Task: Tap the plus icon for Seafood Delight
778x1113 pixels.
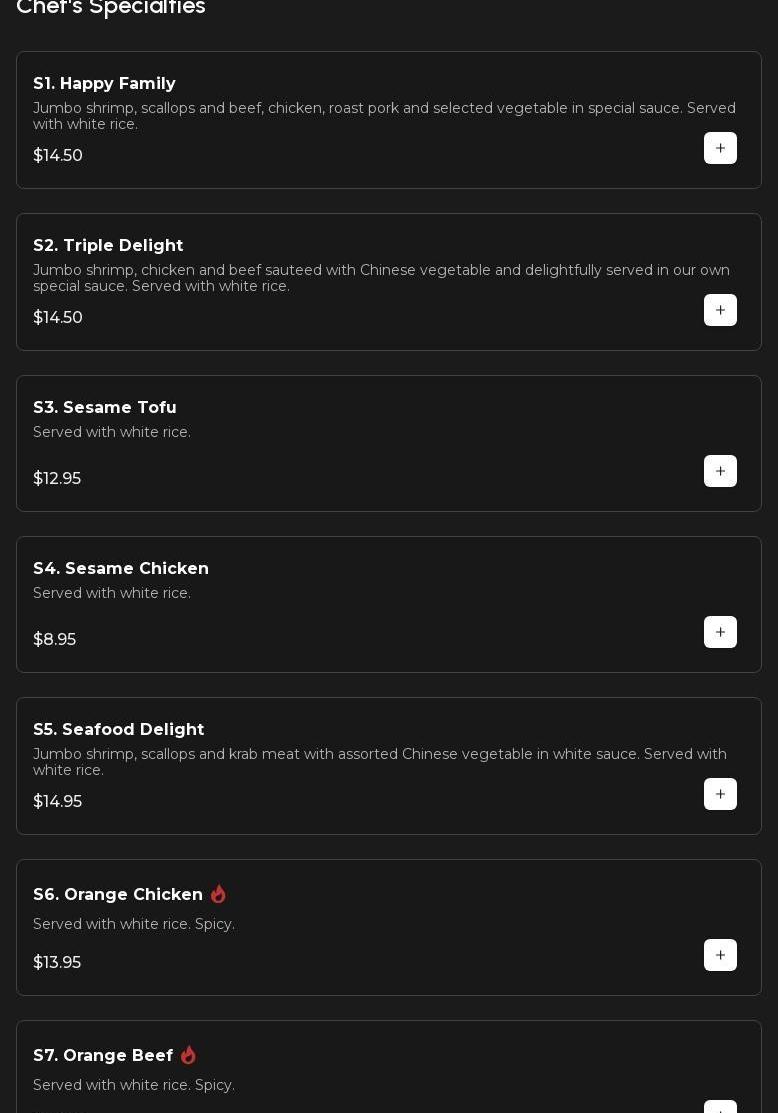Action: pyautogui.click(x=720, y=794)
